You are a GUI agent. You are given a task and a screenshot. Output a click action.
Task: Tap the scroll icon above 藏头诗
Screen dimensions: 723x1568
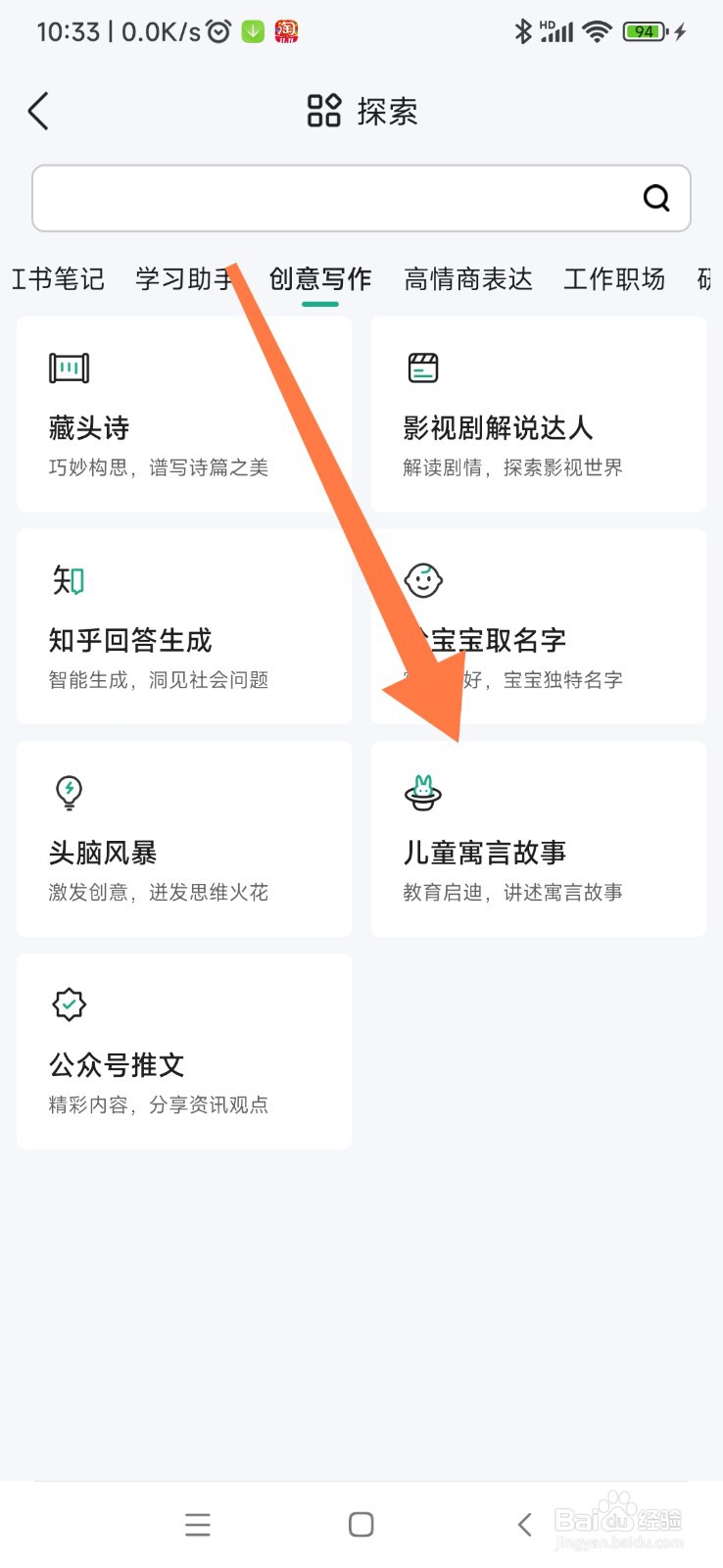click(69, 367)
